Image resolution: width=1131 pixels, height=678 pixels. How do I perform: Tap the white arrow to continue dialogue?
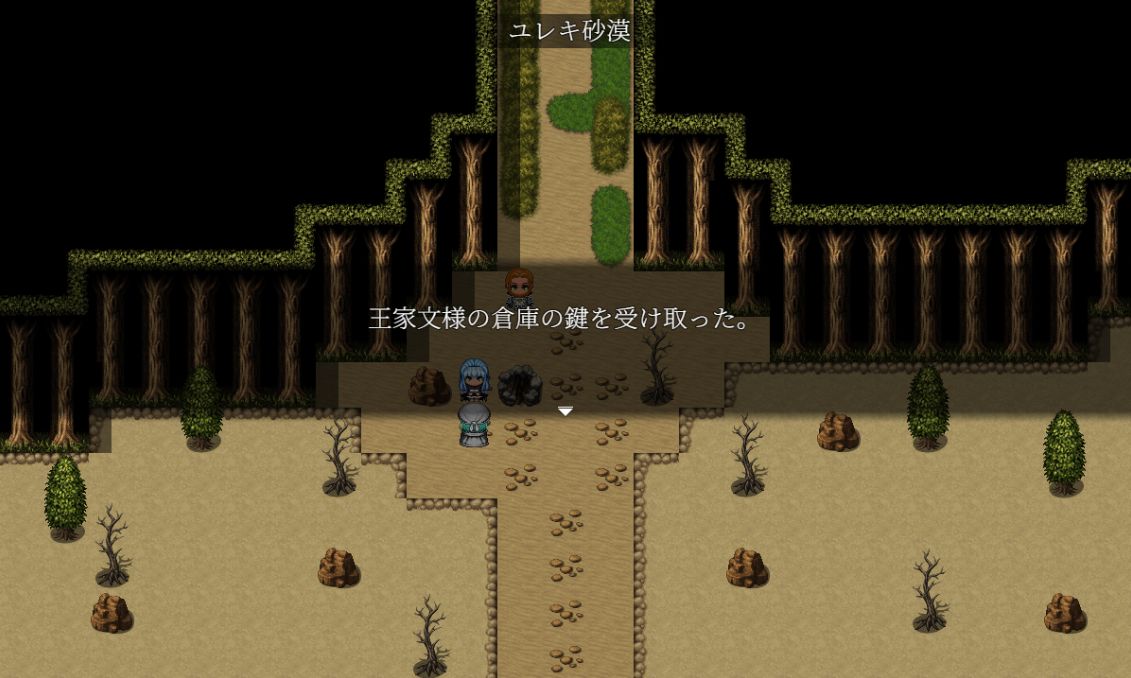coord(565,411)
